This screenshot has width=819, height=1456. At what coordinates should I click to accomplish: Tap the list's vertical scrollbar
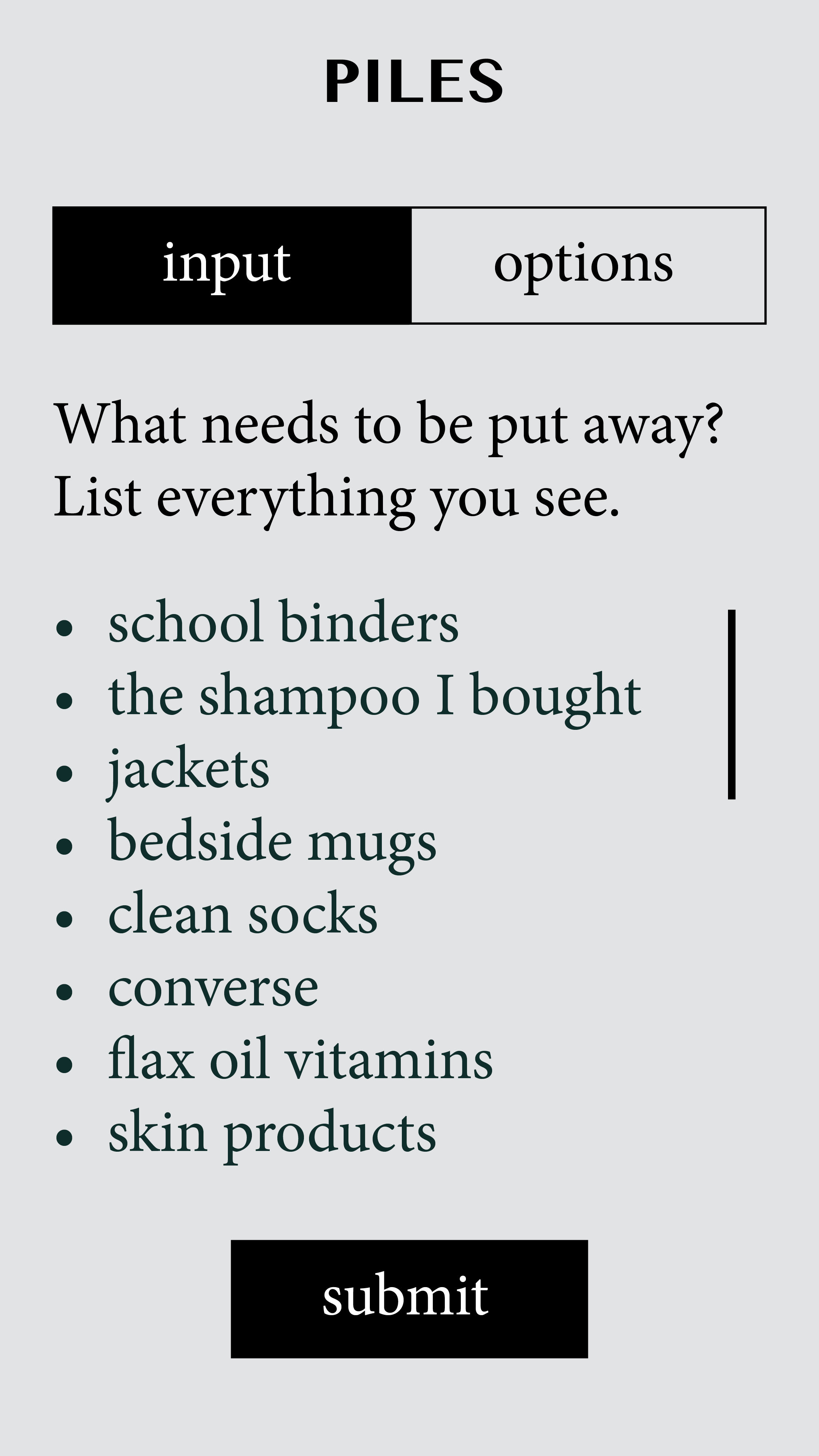click(731, 704)
